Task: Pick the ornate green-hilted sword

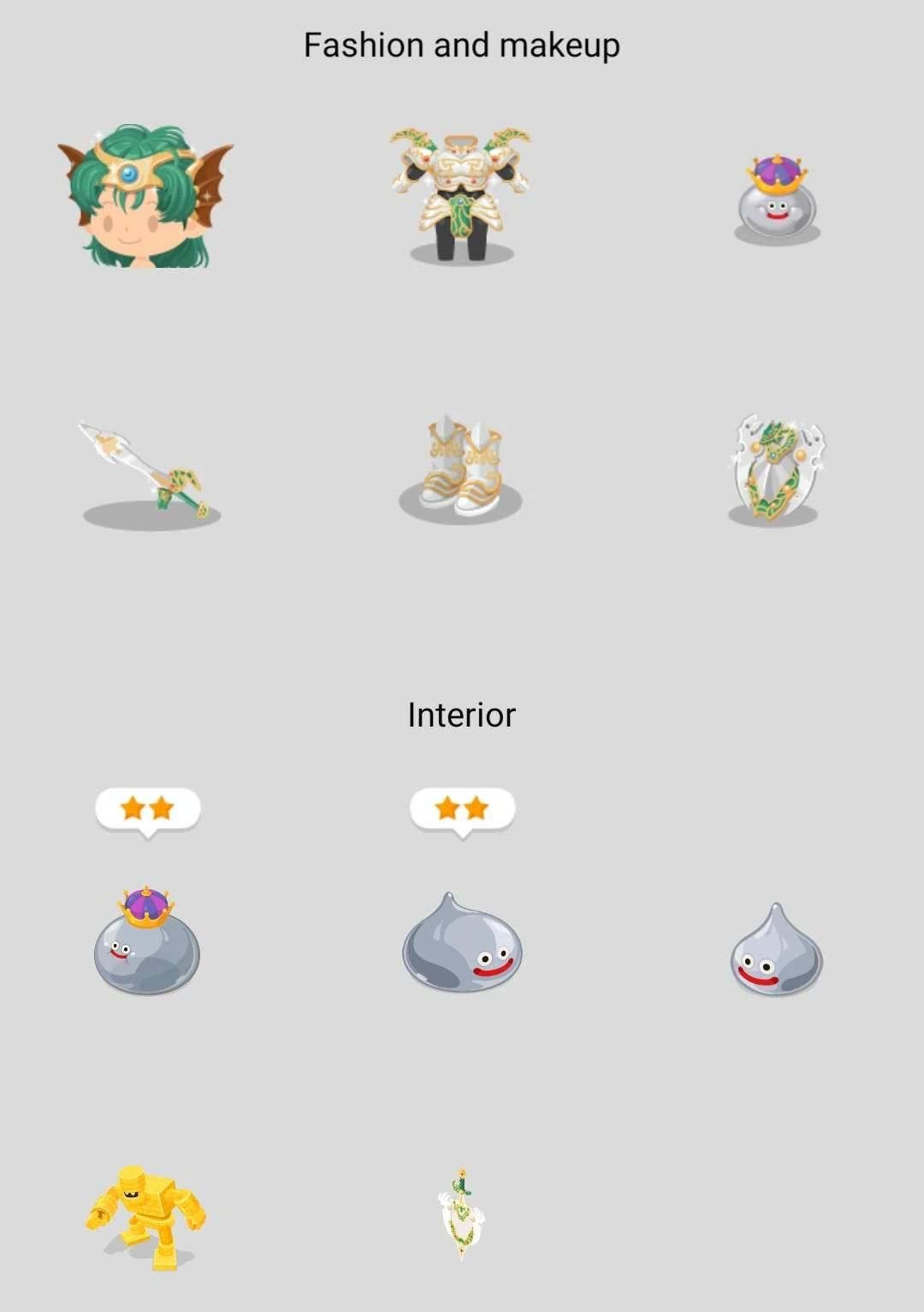Action: pyautogui.click(x=145, y=466)
